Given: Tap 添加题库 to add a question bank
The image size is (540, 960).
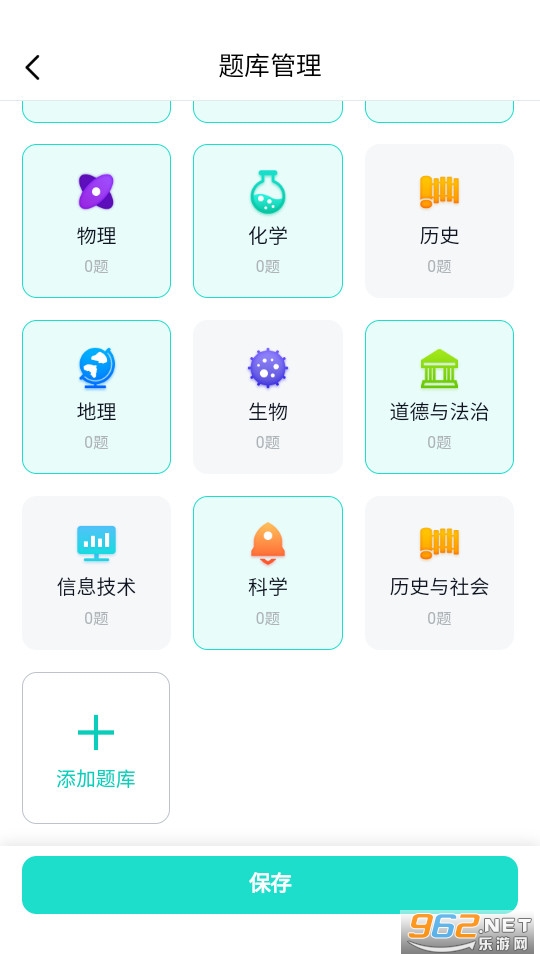Looking at the screenshot, I should coord(96,748).
